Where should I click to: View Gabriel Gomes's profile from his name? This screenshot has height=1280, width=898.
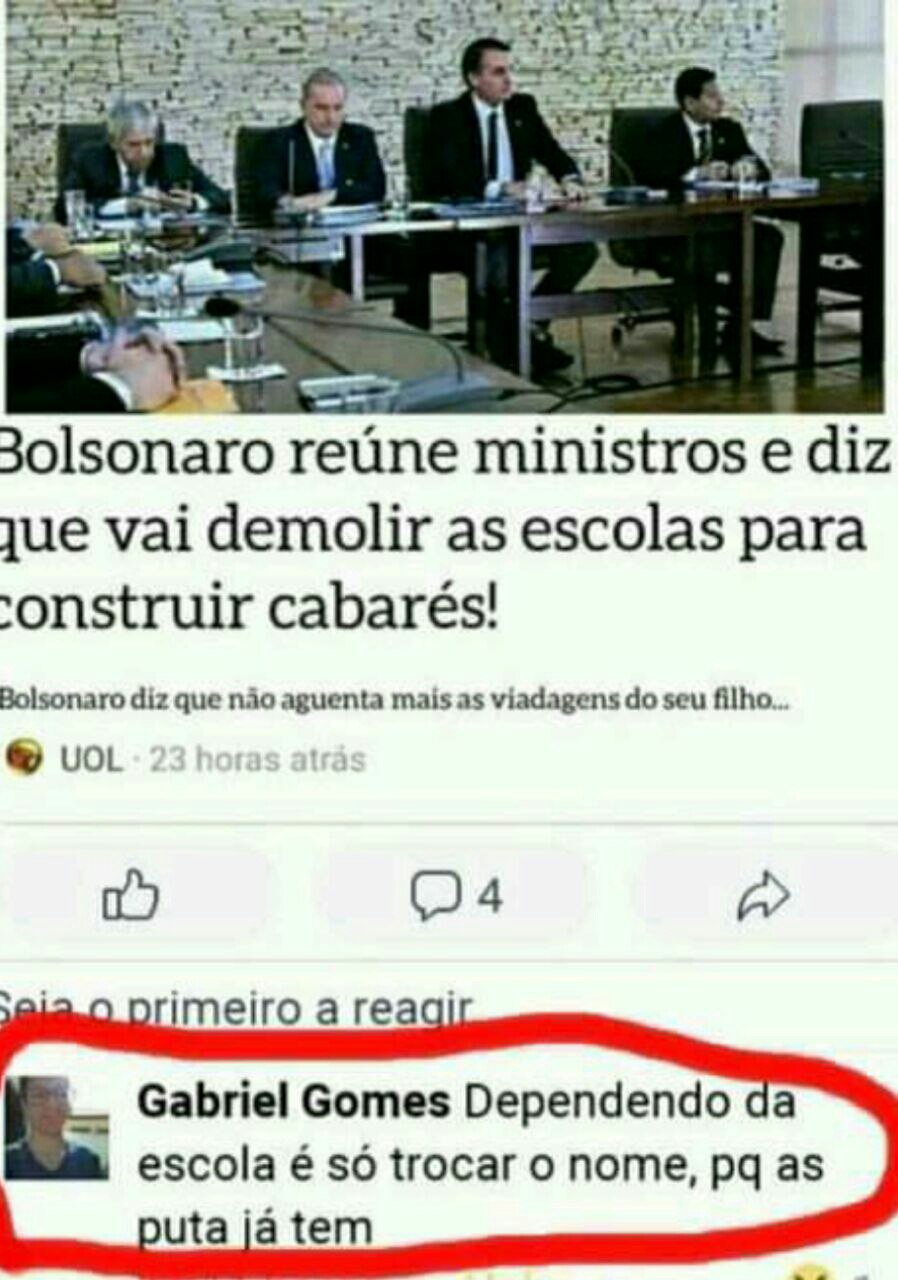tap(293, 1104)
